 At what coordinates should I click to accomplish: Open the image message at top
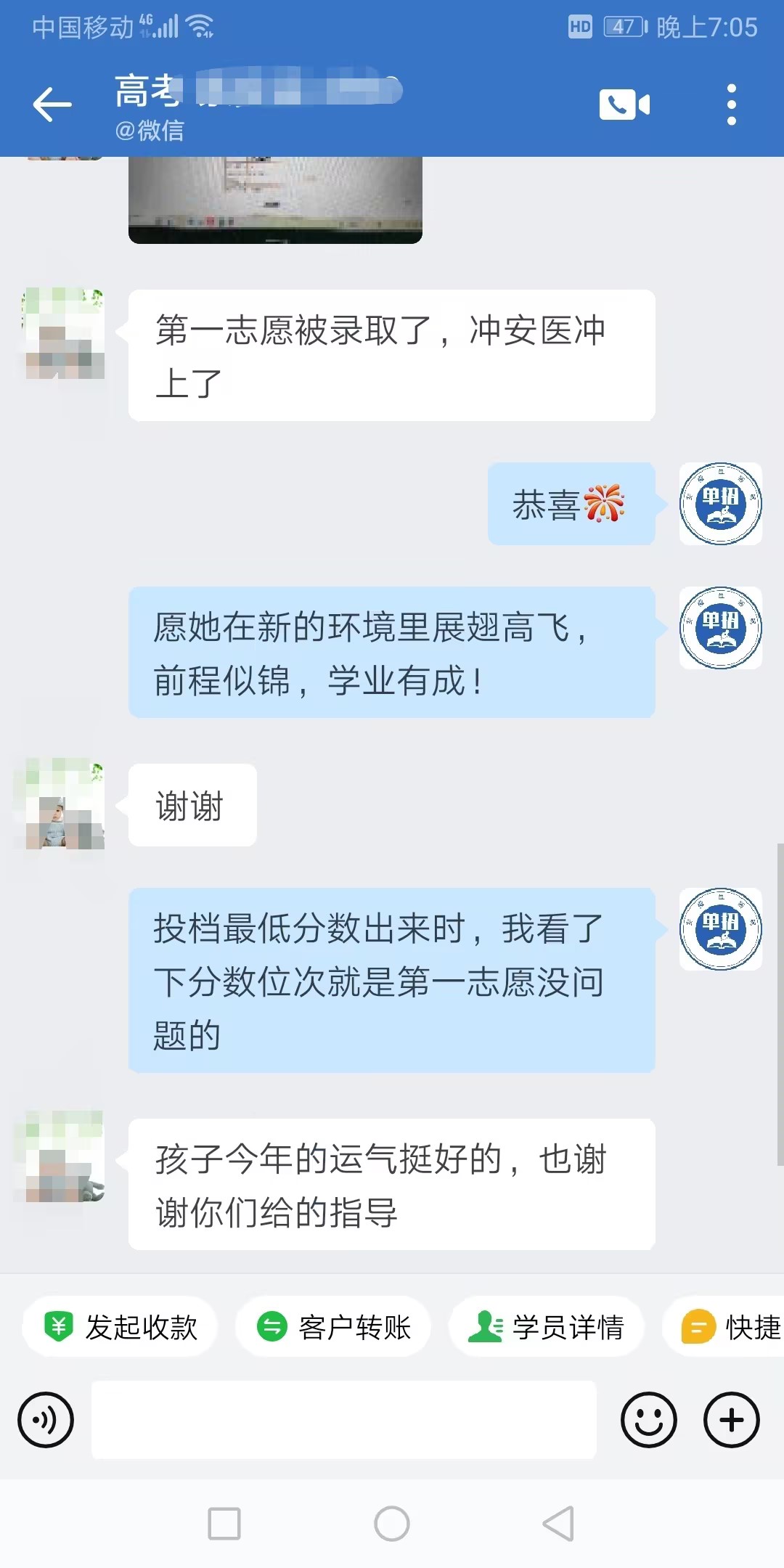click(x=275, y=200)
